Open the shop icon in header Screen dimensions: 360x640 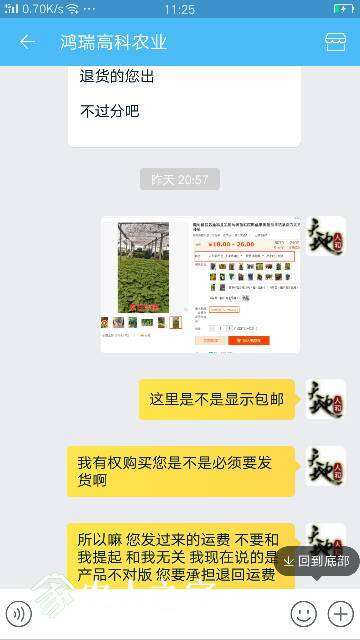pyautogui.click(x=336, y=42)
